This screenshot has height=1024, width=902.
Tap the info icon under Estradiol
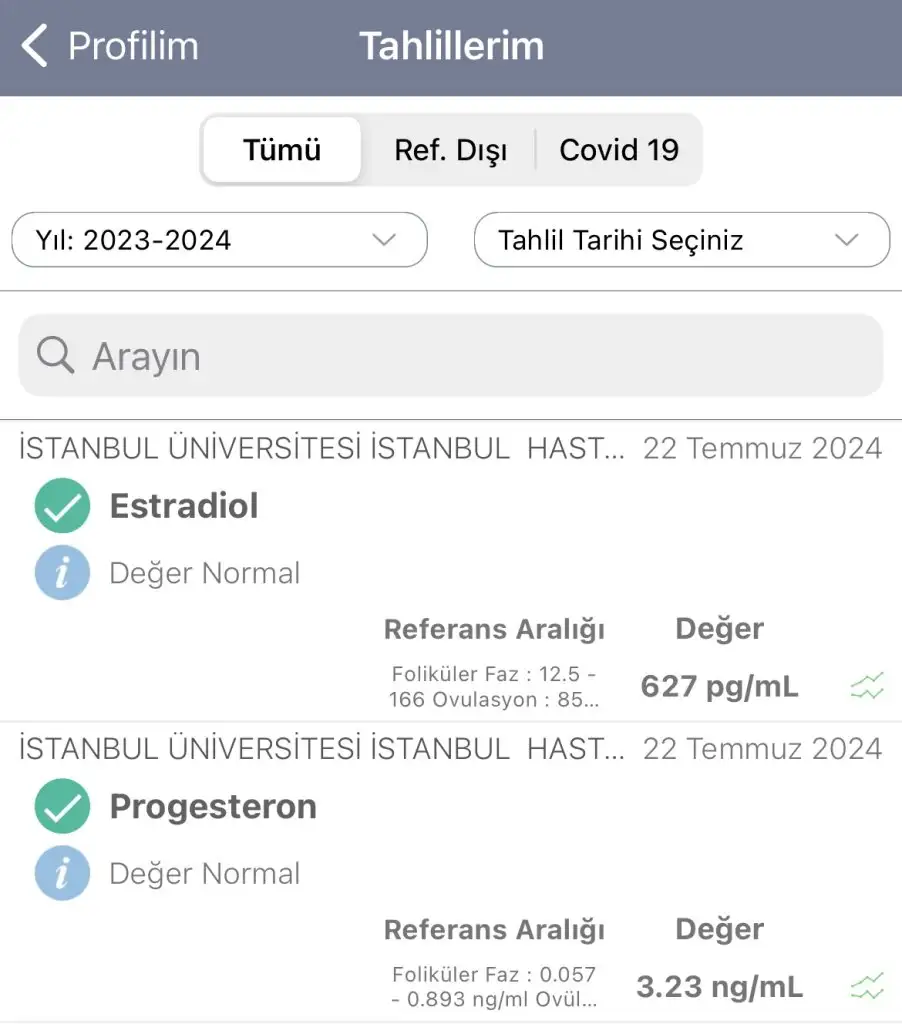tap(62, 573)
